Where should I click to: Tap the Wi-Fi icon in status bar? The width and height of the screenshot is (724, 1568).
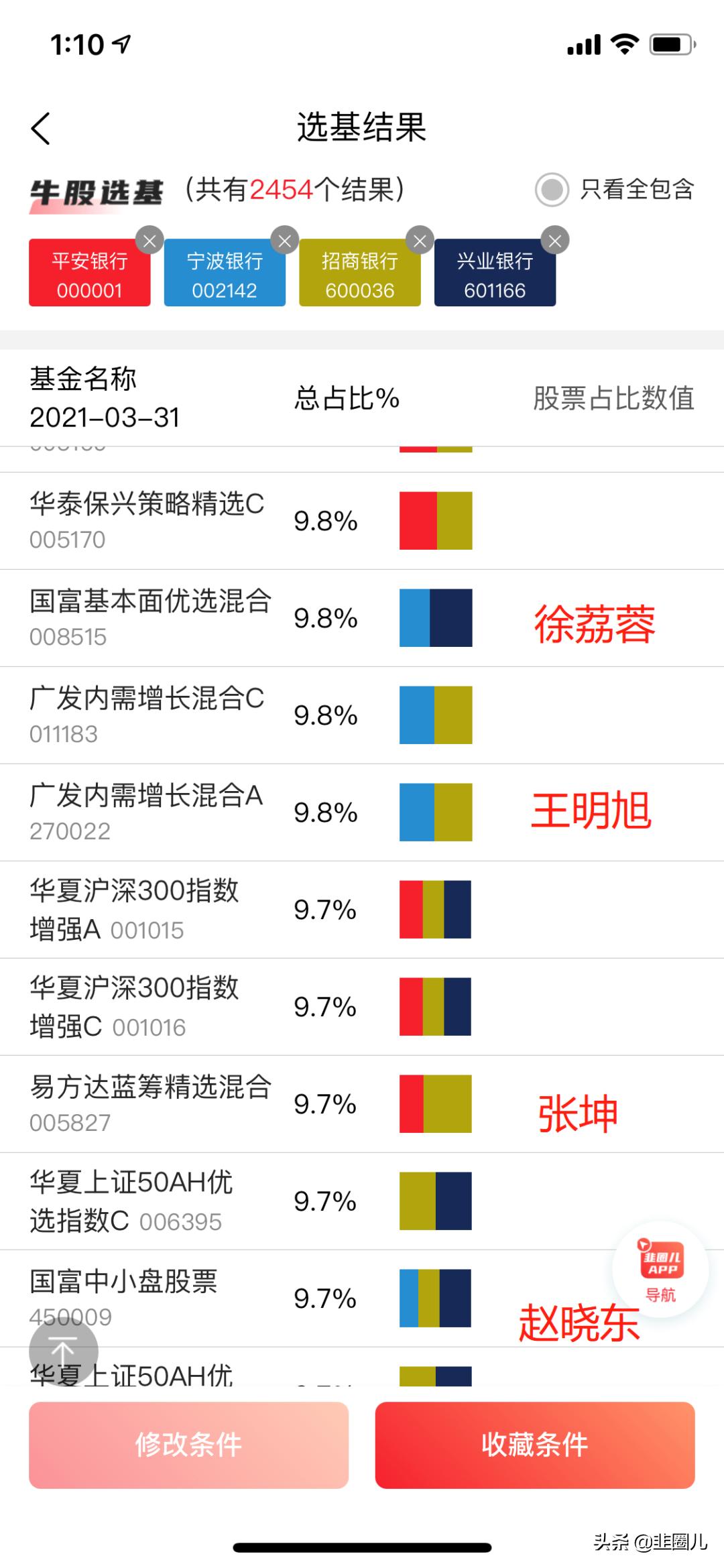click(624, 44)
